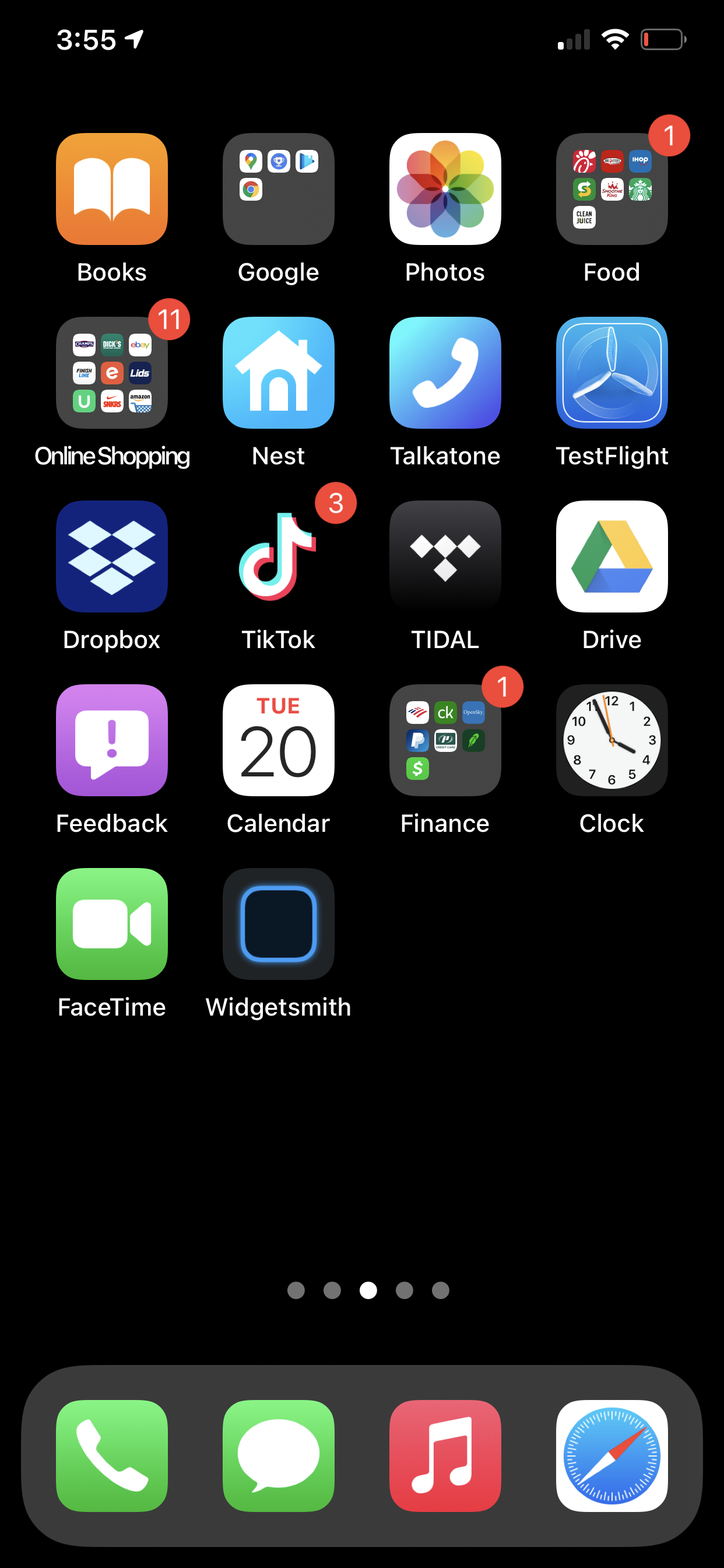
Task: Open the Google folder
Action: click(279, 188)
